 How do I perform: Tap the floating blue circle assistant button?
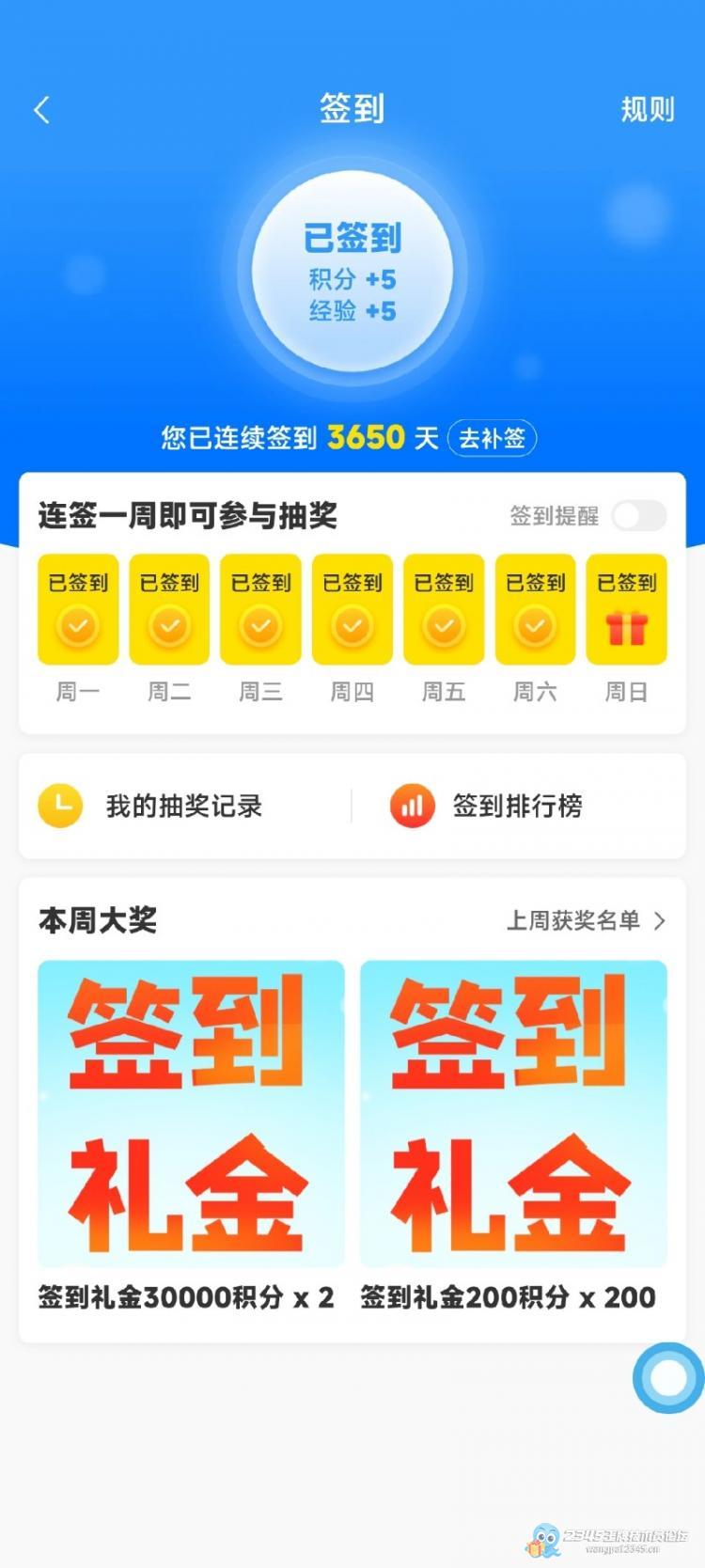(x=668, y=1377)
